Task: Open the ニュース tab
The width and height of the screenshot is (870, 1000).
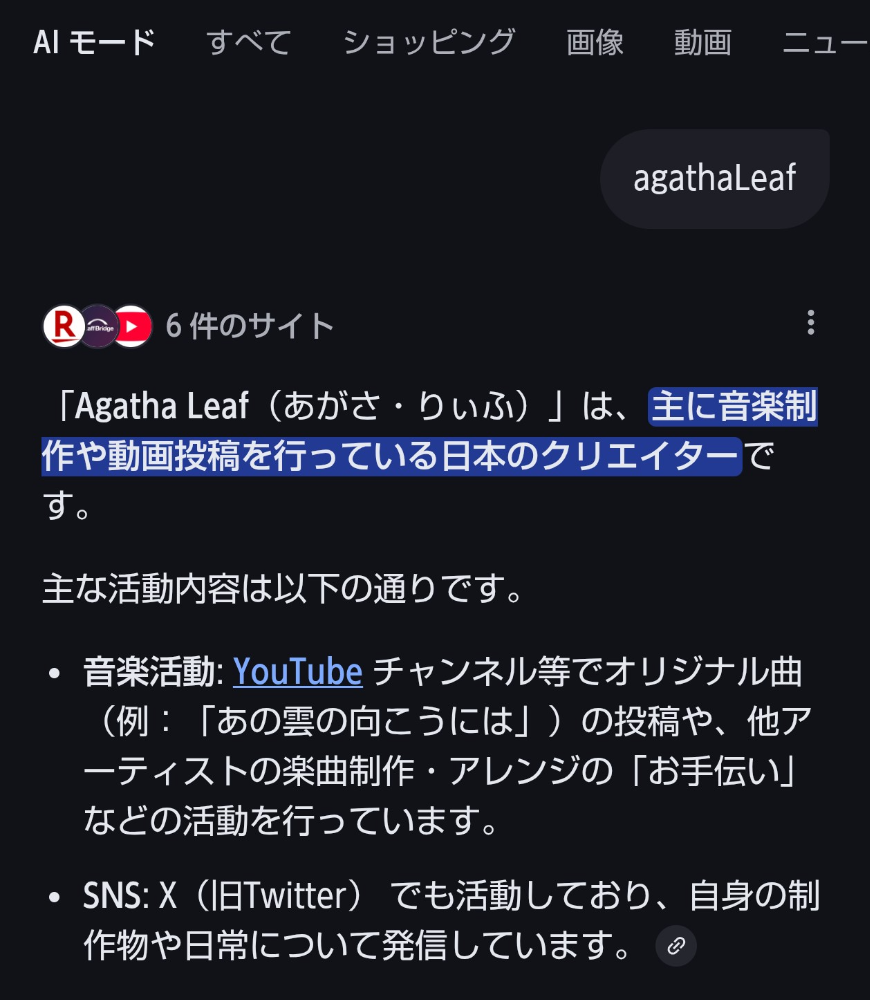Action: tap(824, 42)
